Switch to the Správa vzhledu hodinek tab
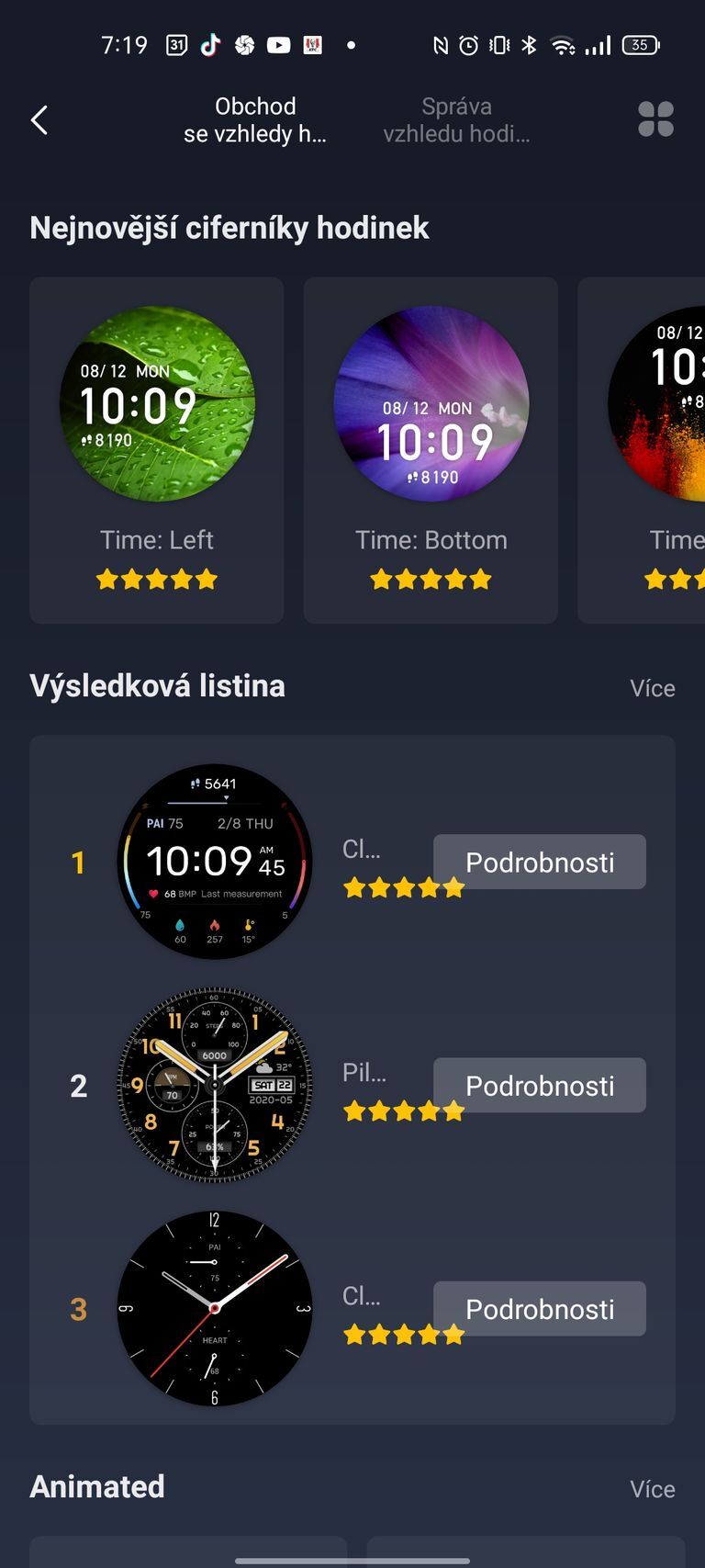Image resolution: width=705 pixels, height=1568 pixels. 456,119
